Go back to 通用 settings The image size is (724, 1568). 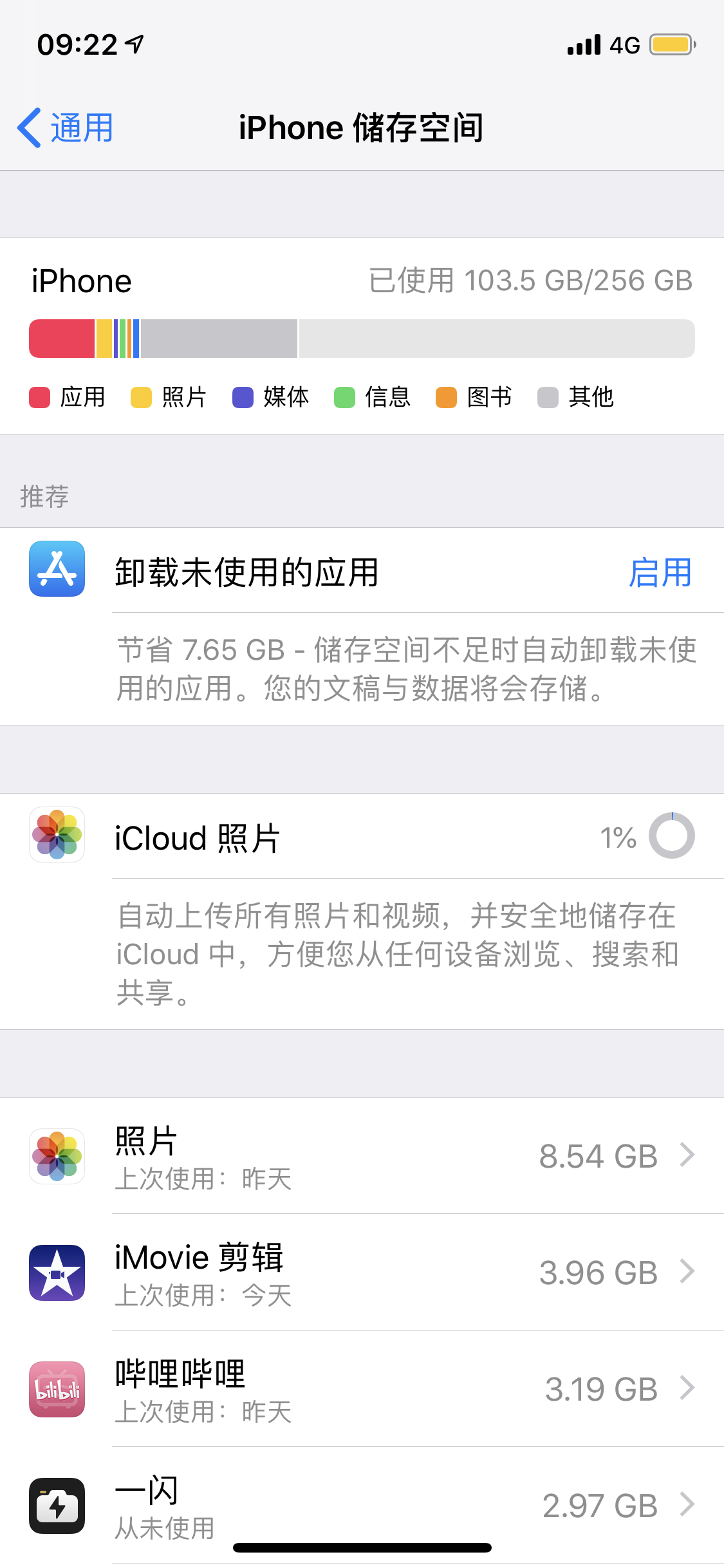point(66,127)
